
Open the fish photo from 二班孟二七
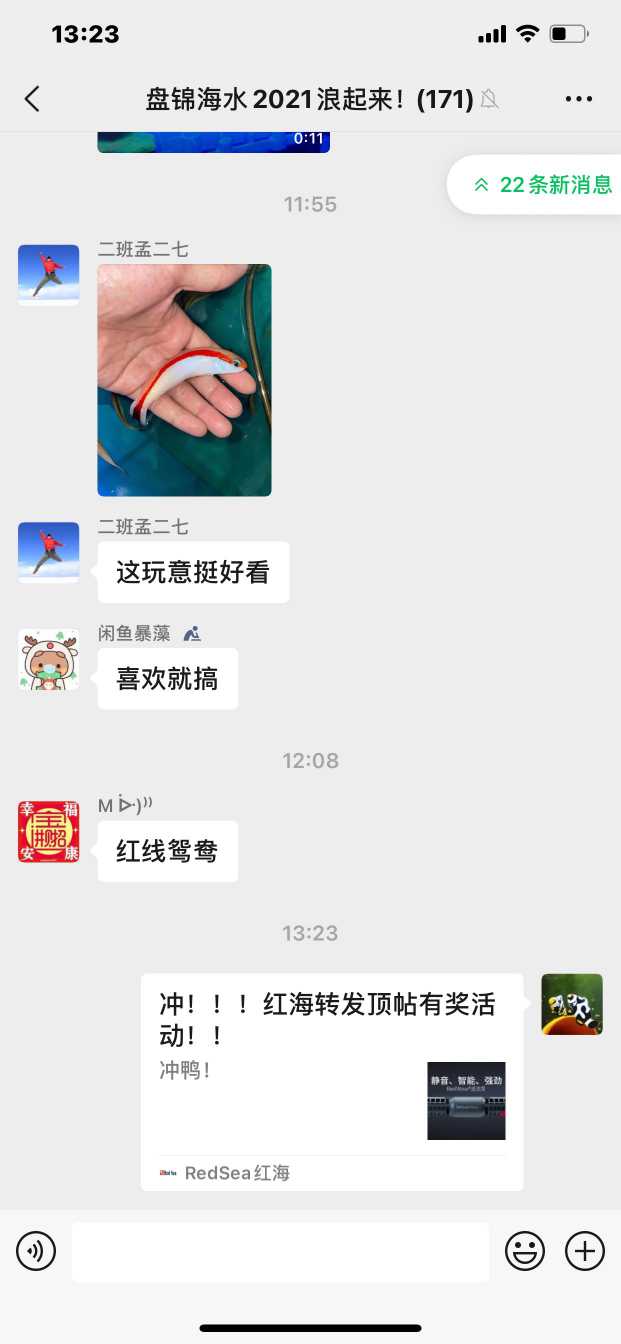point(184,380)
